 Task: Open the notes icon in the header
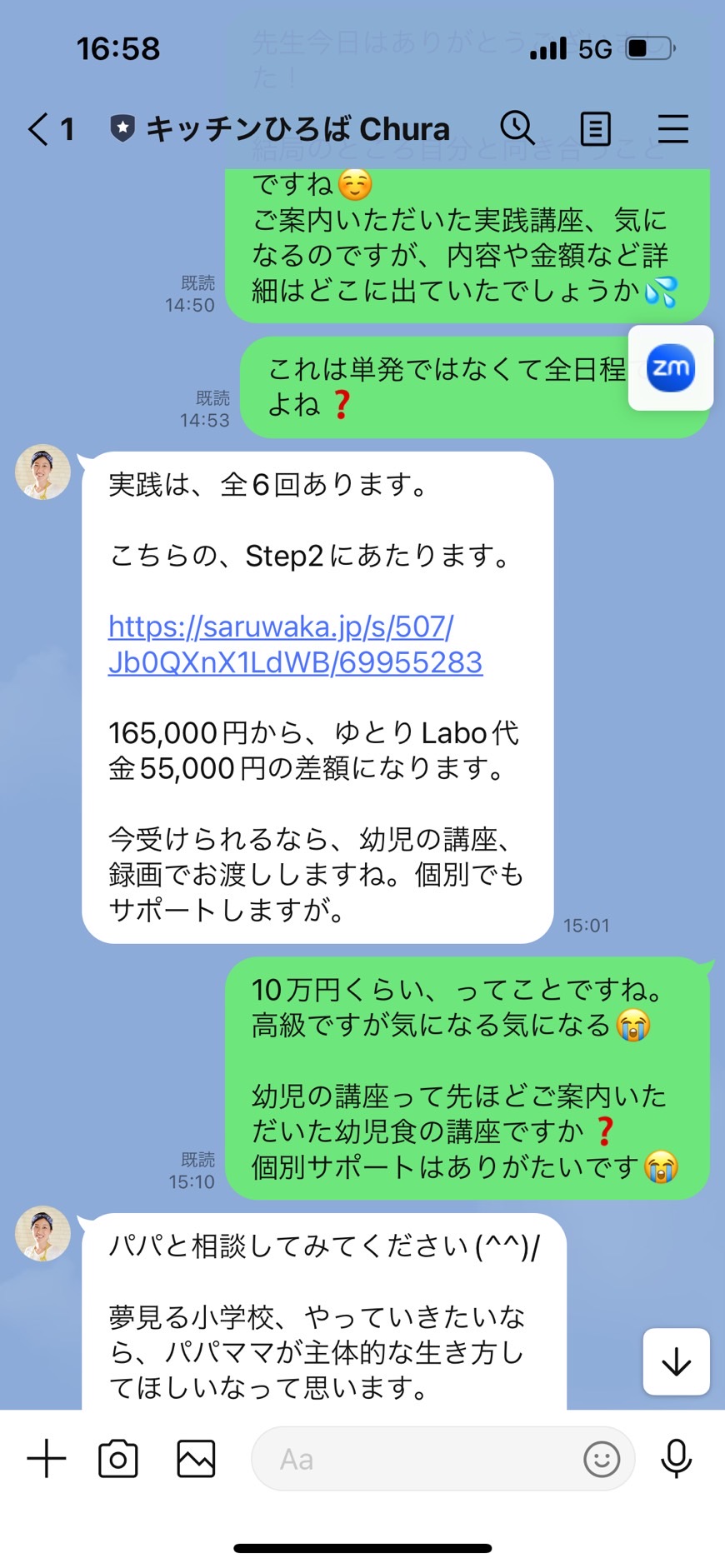pos(595,129)
